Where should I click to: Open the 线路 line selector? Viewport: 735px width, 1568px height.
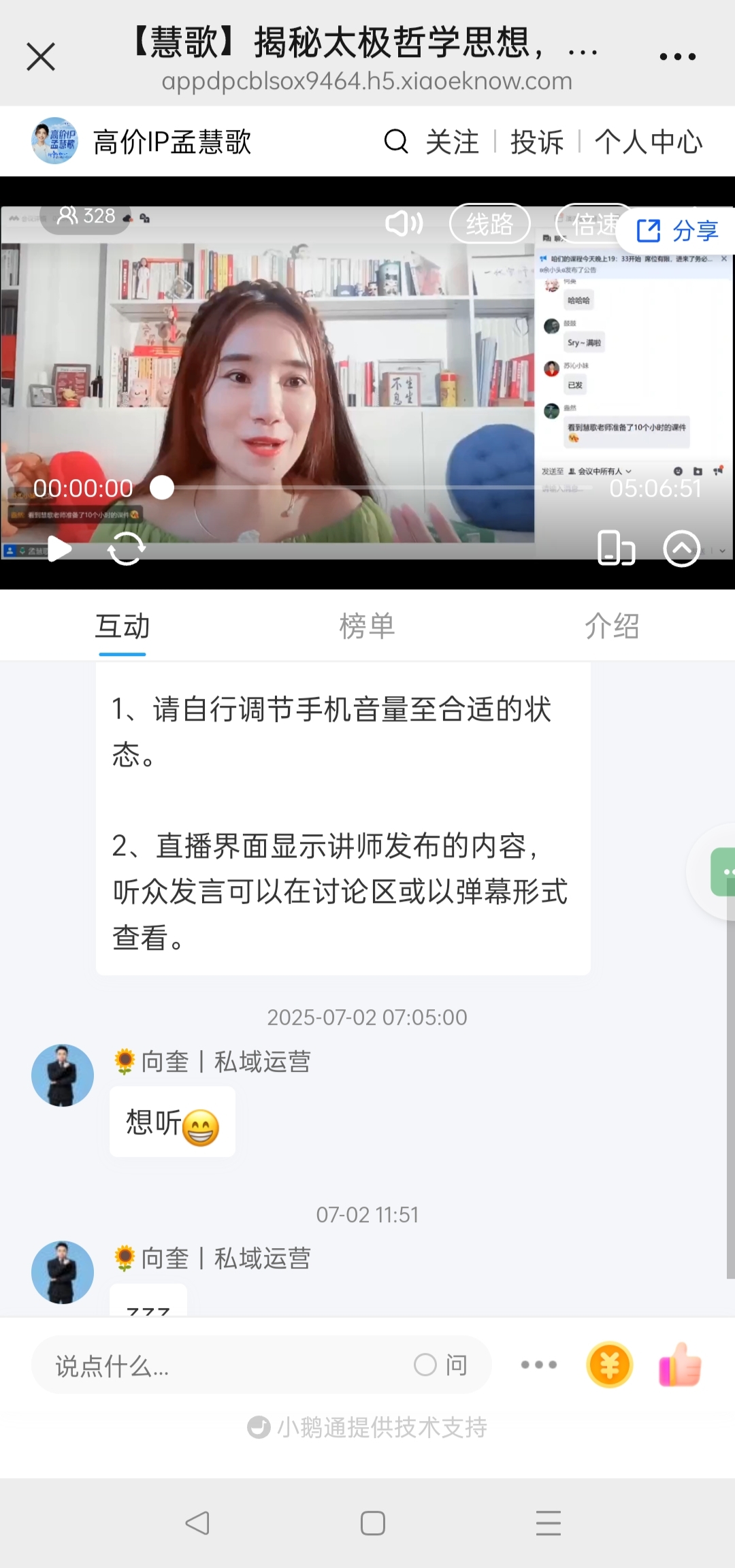[x=489, y=223]
